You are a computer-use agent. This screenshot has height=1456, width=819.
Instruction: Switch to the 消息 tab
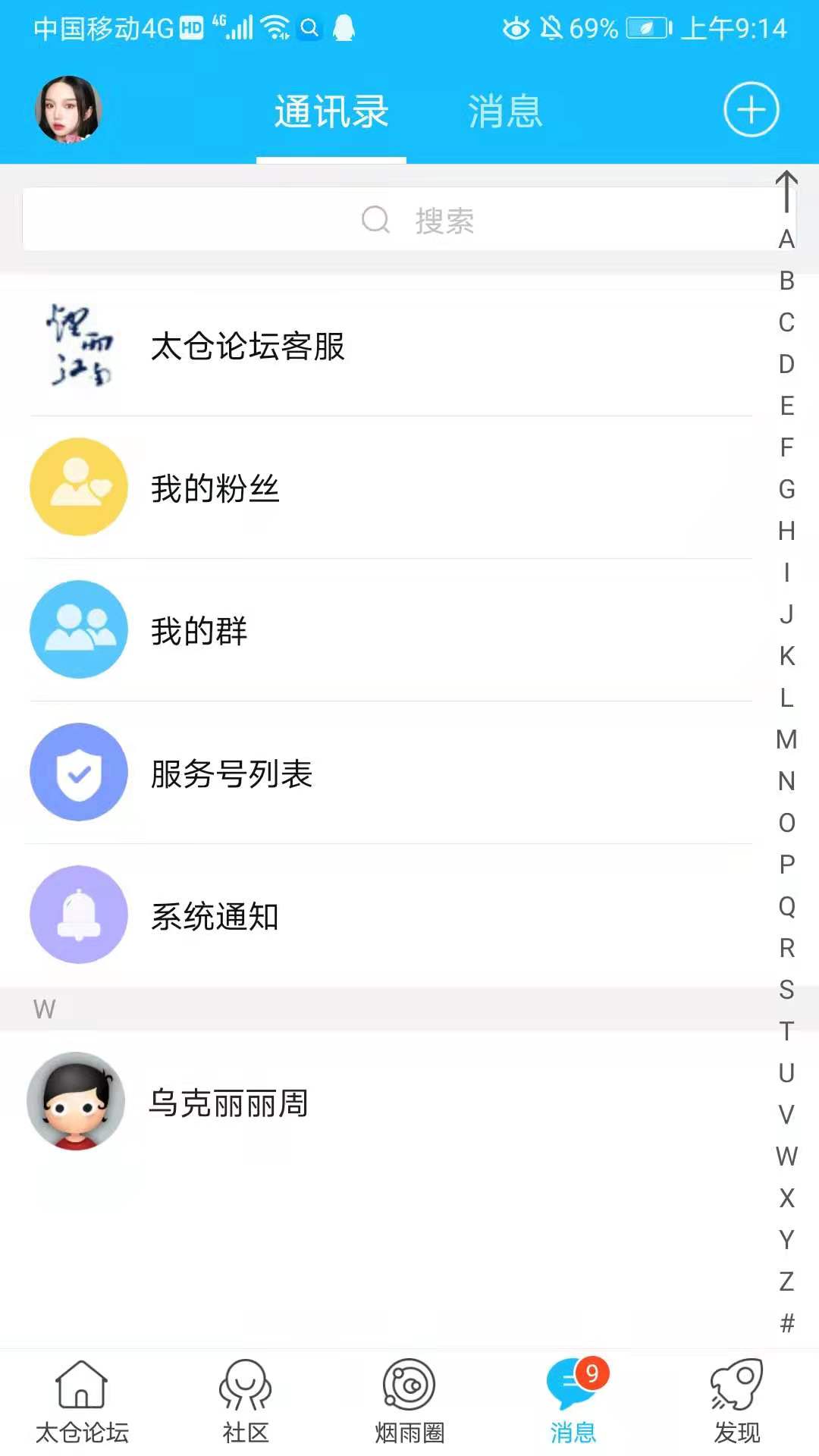pos(504,110)
